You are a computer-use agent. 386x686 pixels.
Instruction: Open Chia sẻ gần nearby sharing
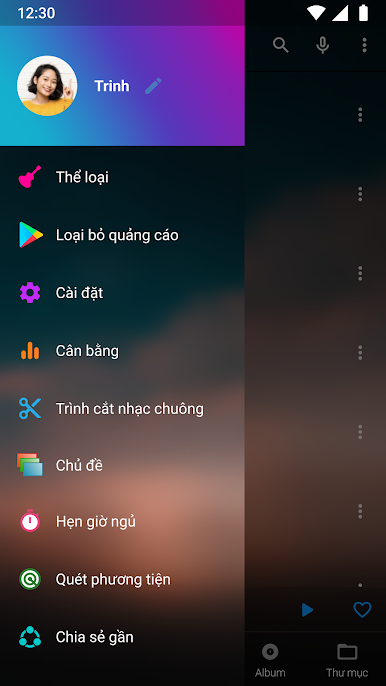(122, 637)
